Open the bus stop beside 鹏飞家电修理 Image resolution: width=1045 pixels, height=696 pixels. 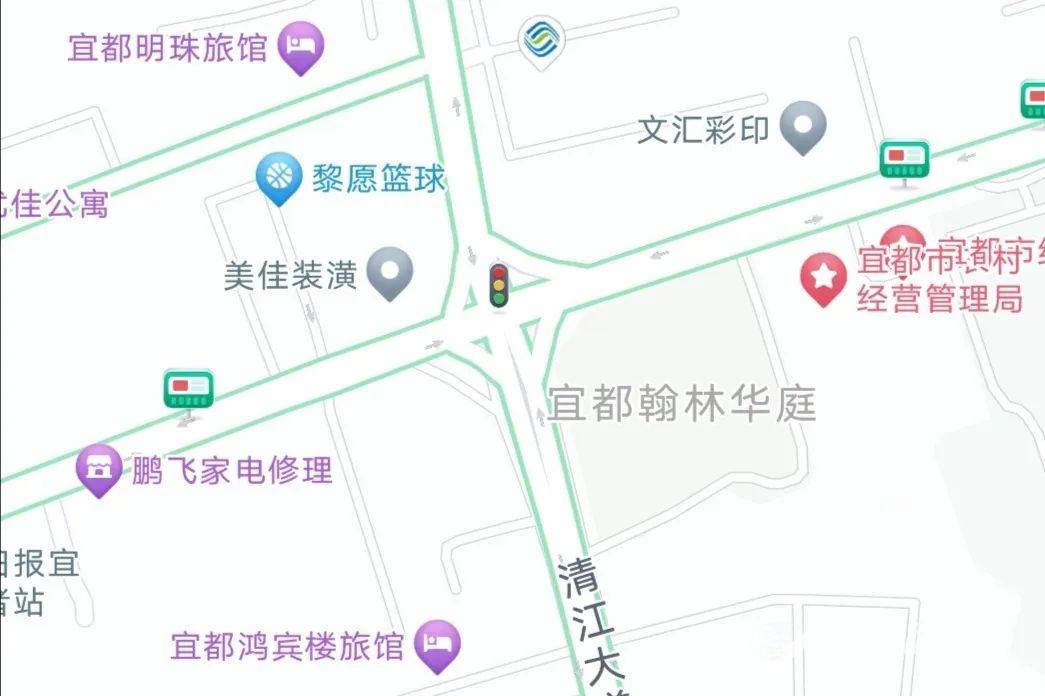point(189,389)
